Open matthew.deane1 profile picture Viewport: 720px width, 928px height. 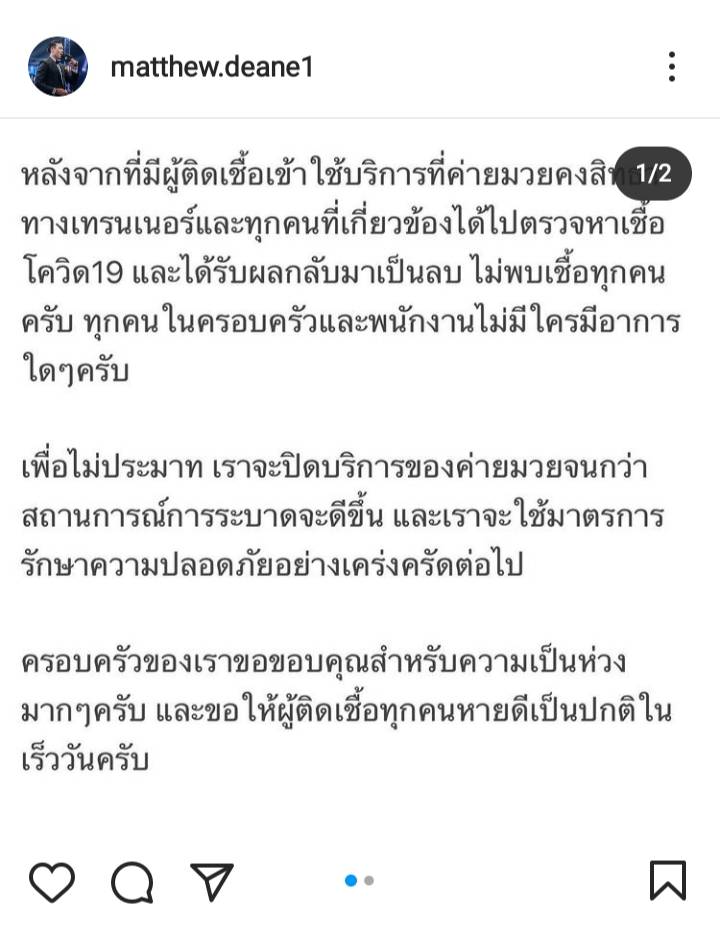(58, 67)
